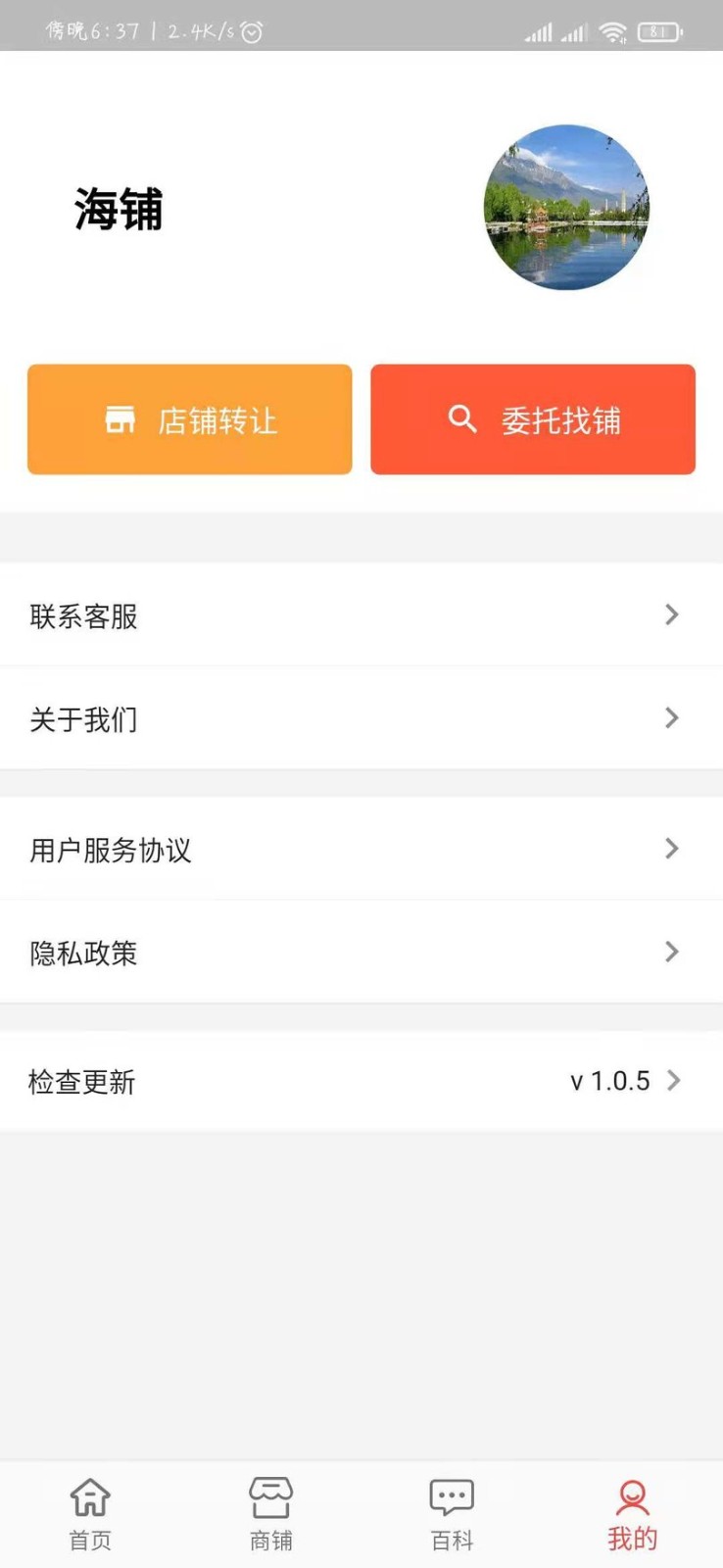Open 委托找铺 to find a shop
Image resolution: width=723 pixels, height=1568 pixels.
click(x=533, y=419)
